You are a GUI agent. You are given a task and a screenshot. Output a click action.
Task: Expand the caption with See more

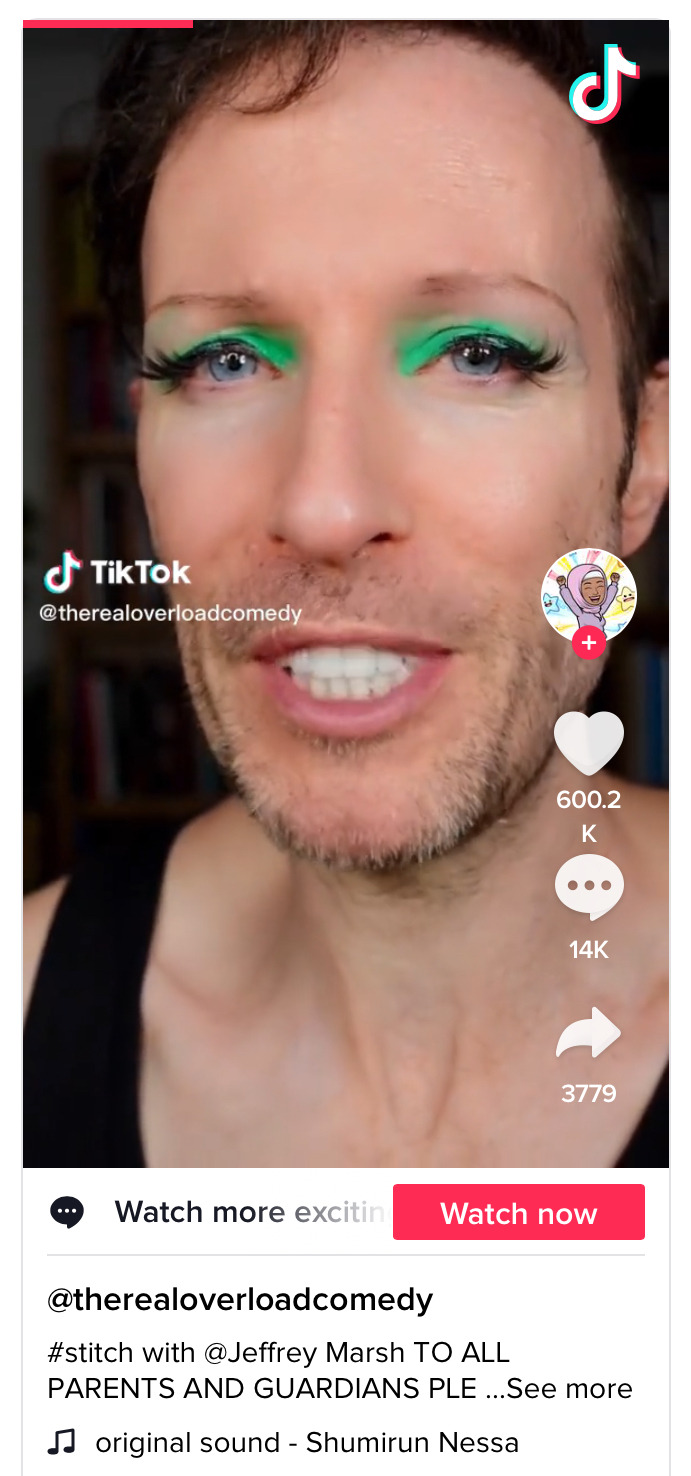(569, 1388)
